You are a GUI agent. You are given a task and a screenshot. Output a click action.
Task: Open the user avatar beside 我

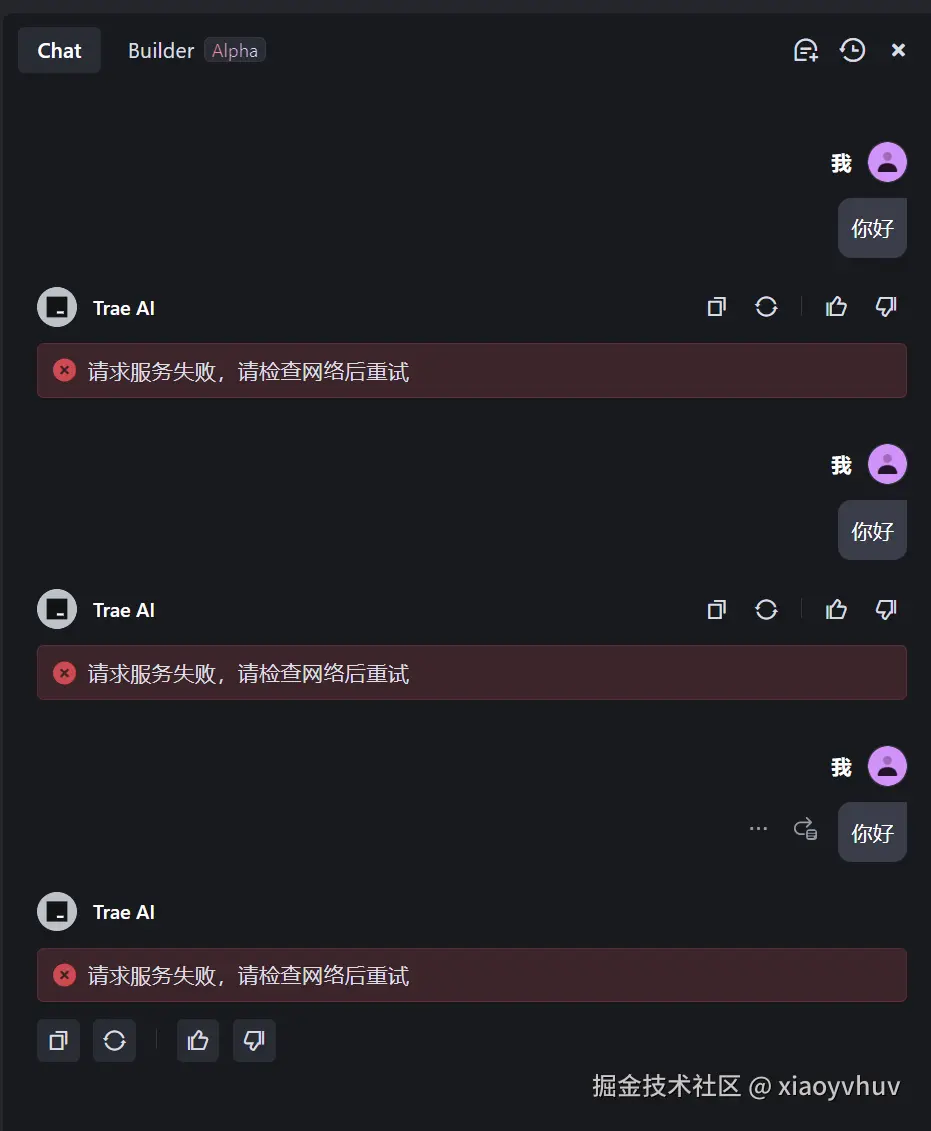[887, 161]
